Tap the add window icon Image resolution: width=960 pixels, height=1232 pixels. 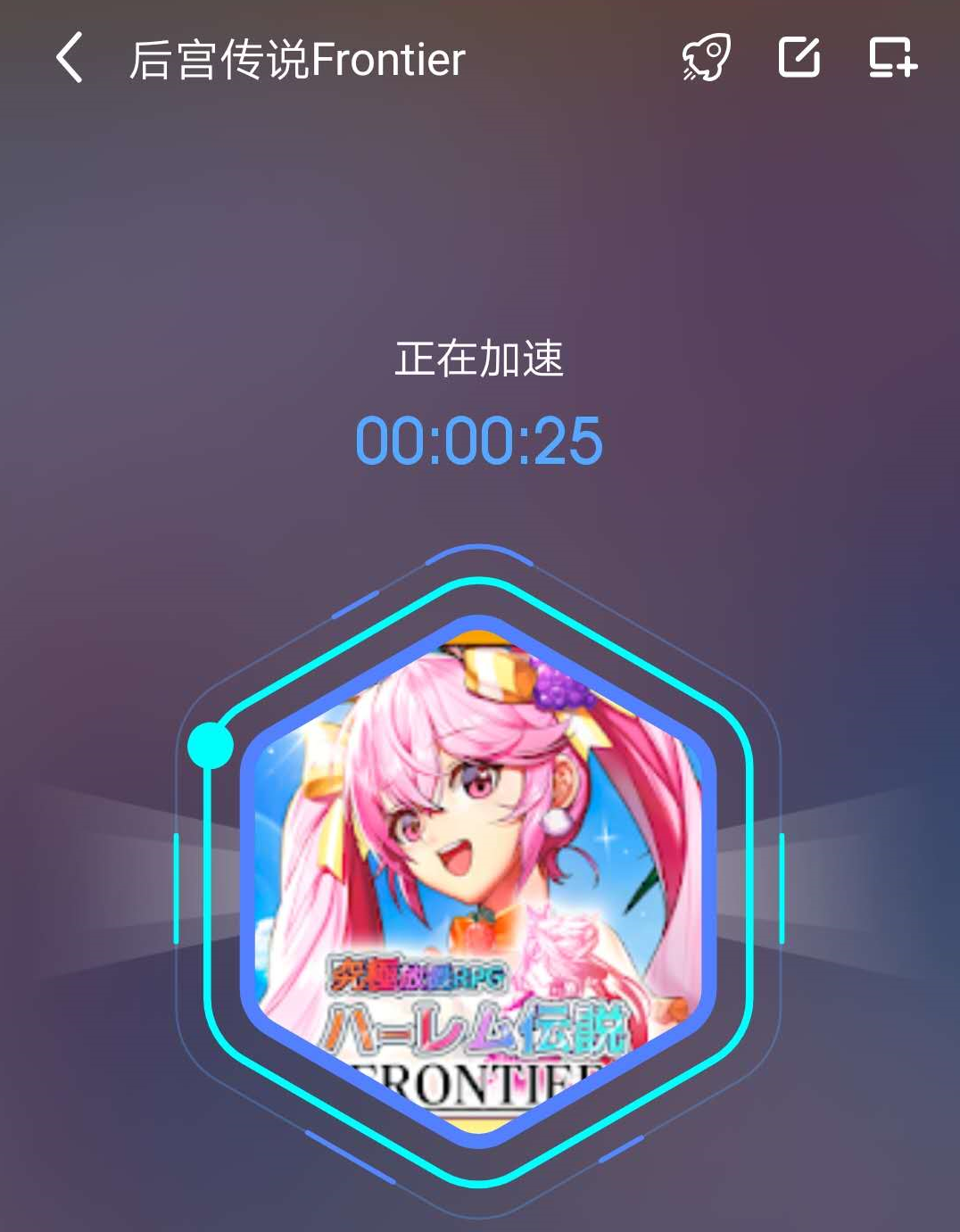click(892, 58)
